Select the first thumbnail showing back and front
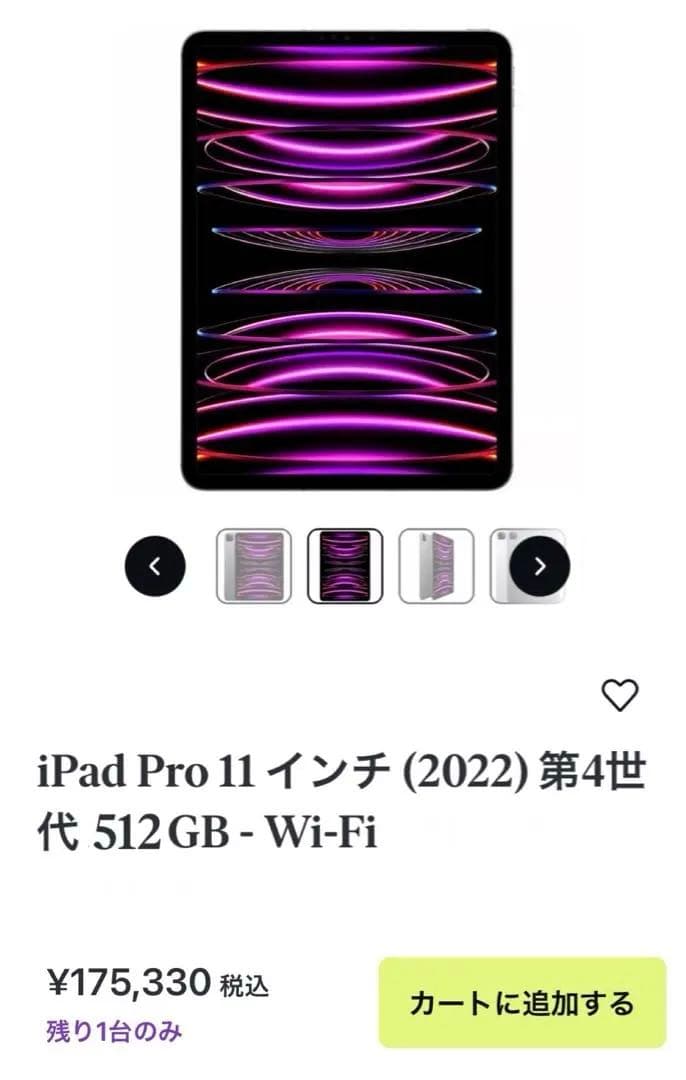Screen dimensions: 686x1080 coord(254,566)
